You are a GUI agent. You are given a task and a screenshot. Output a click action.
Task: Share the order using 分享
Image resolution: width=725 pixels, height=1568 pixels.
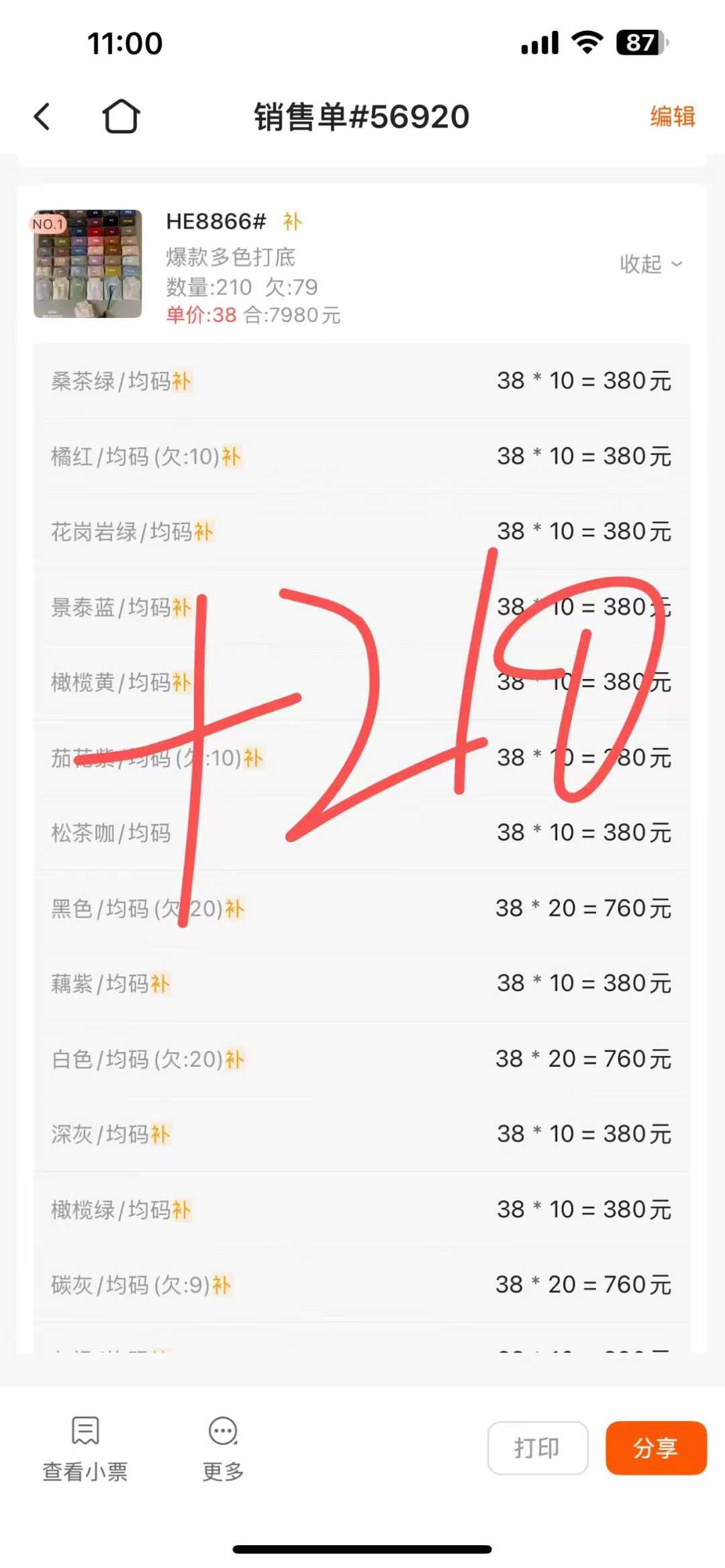(x=655, y=1448)
